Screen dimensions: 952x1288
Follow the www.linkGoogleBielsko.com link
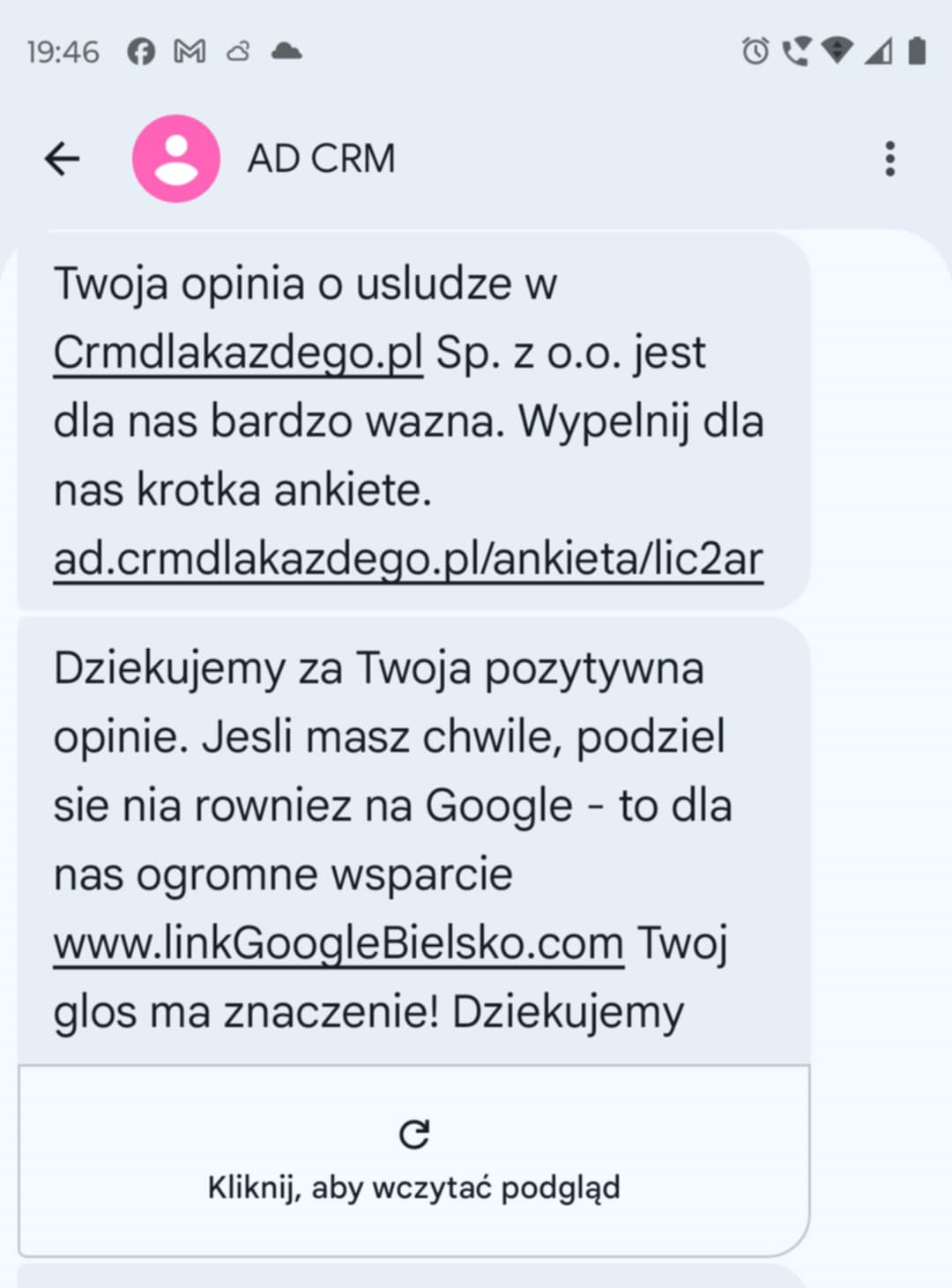click(x=338, y=943)
